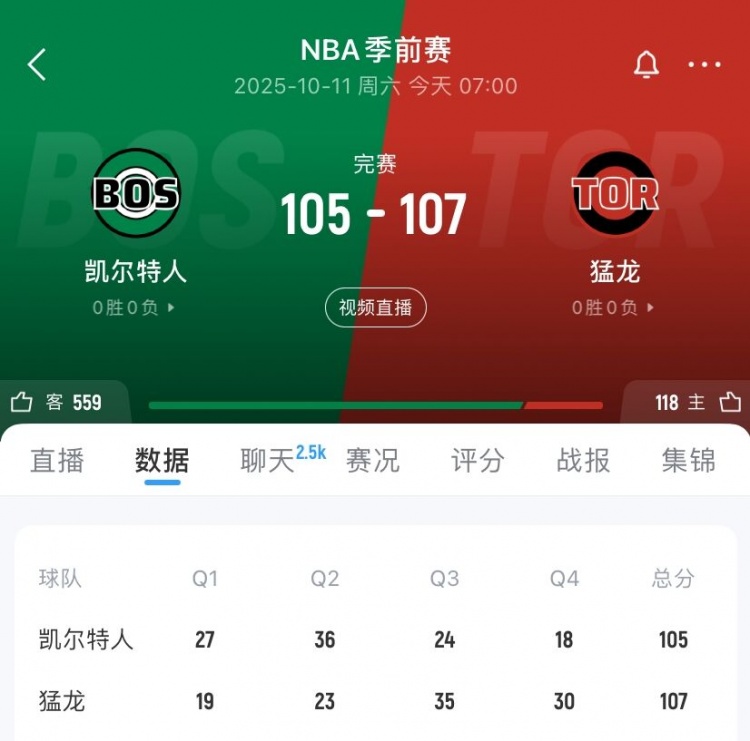Go to the 战报 report tab
The image size is (750, 741).
coord(583,460)
